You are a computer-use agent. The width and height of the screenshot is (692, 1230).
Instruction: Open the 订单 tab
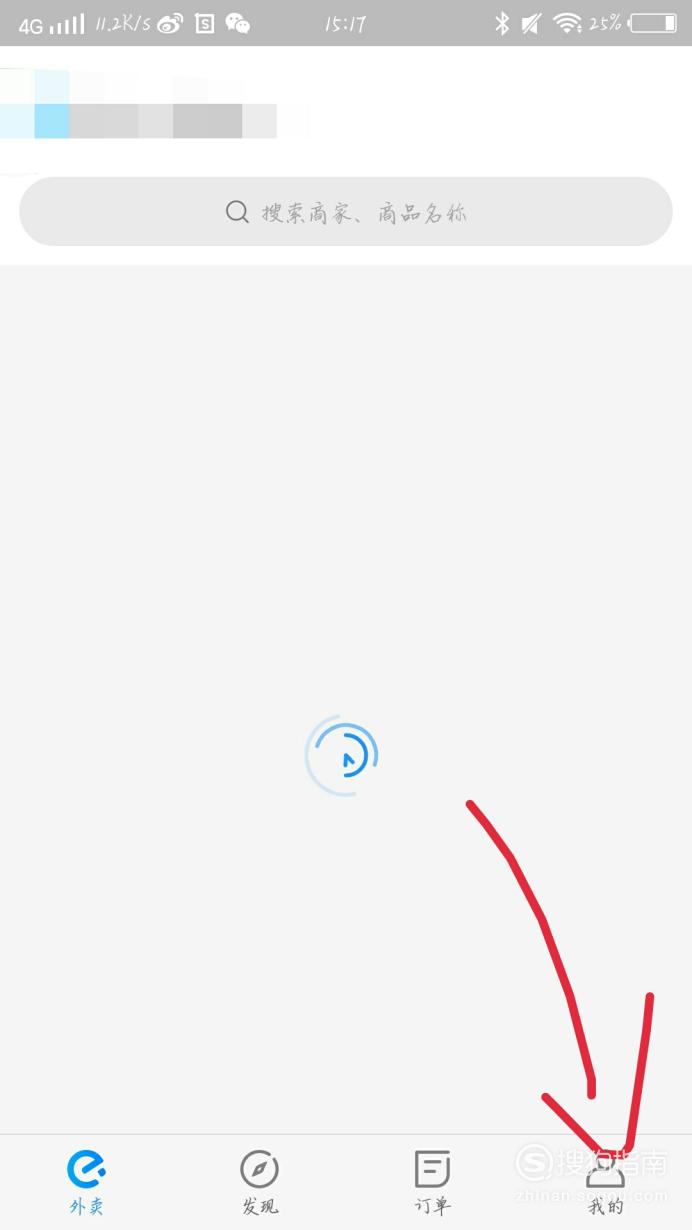[x=433, y=1182]
